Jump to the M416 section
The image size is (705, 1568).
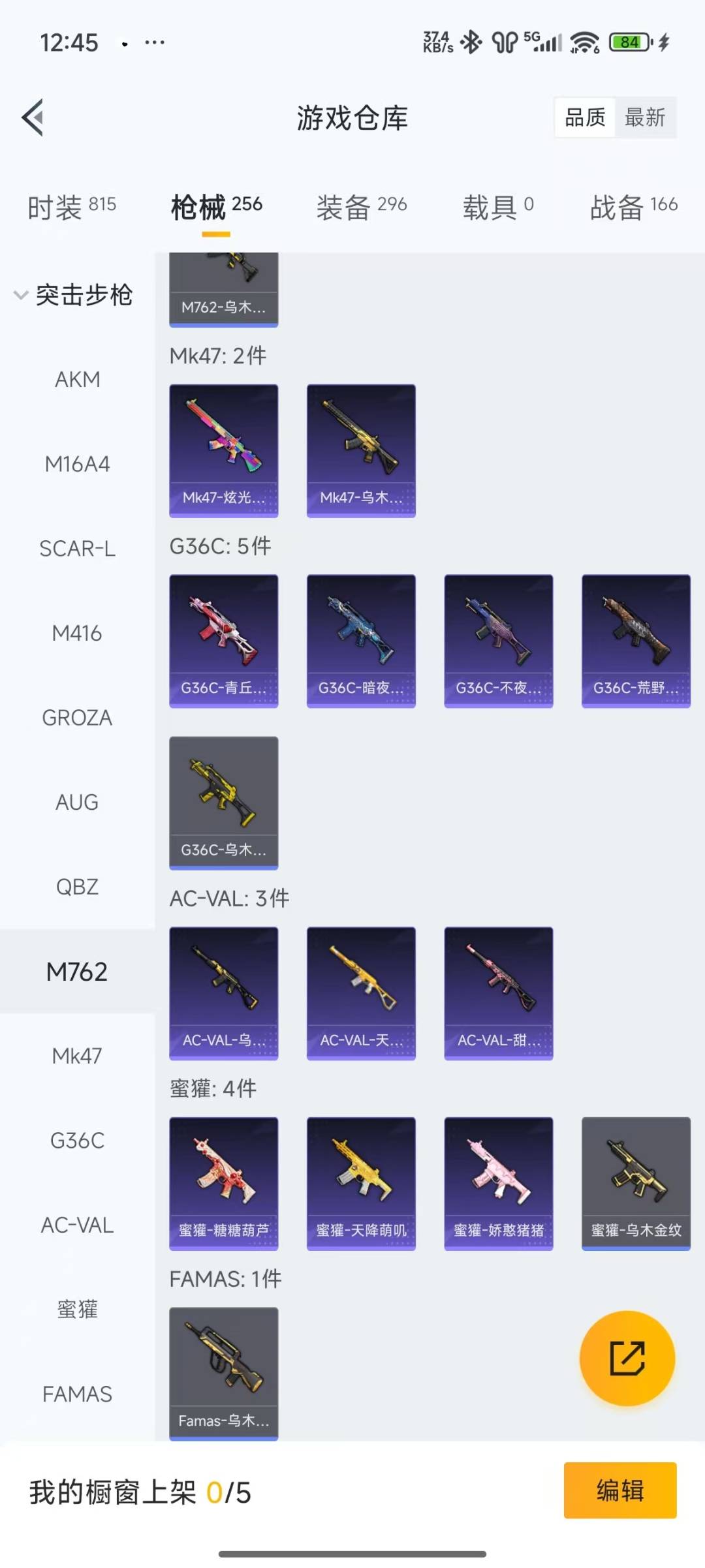tap(77, 633)
